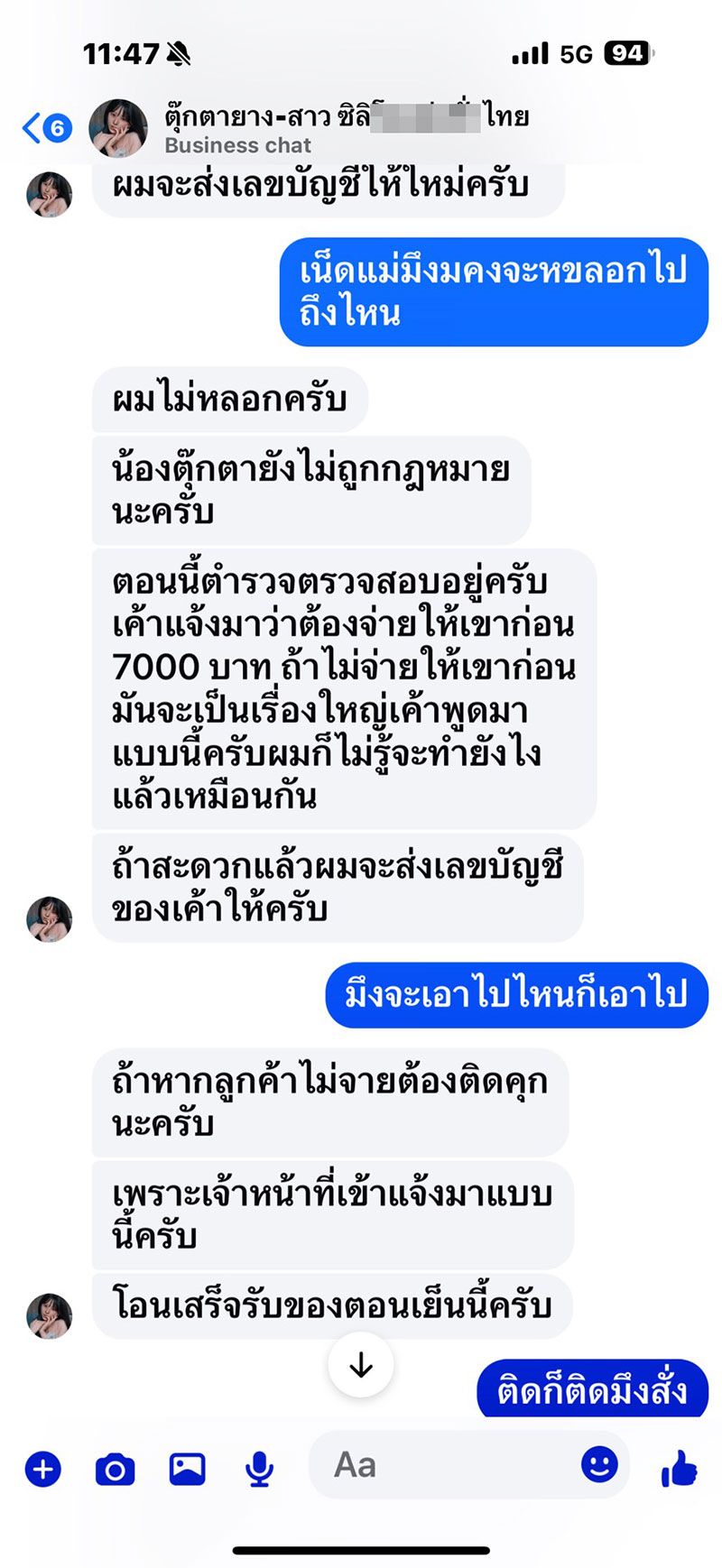Open the photo gallery picker
Image resolution: width=722 pixels, height=1568 pixels.
(188, 1470)
